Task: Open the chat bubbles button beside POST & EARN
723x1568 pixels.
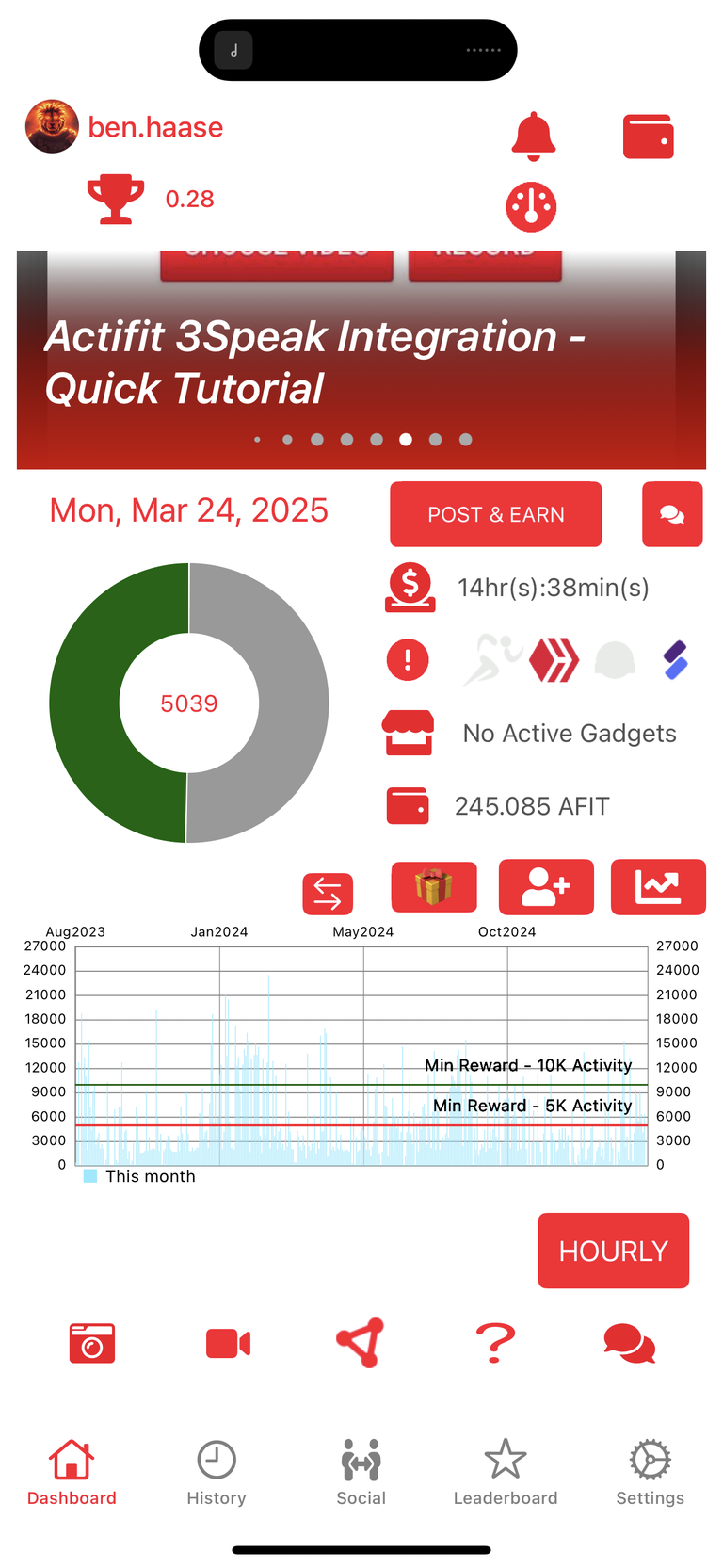Action: [672, 514]
